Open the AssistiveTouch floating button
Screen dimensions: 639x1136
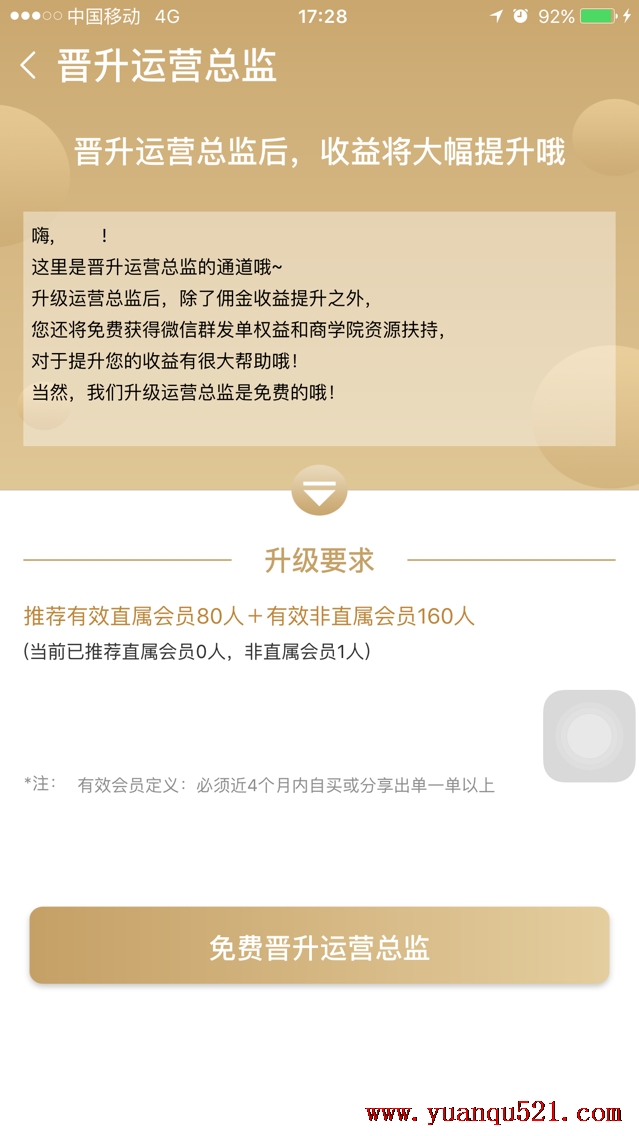click(x=589, y=736)
